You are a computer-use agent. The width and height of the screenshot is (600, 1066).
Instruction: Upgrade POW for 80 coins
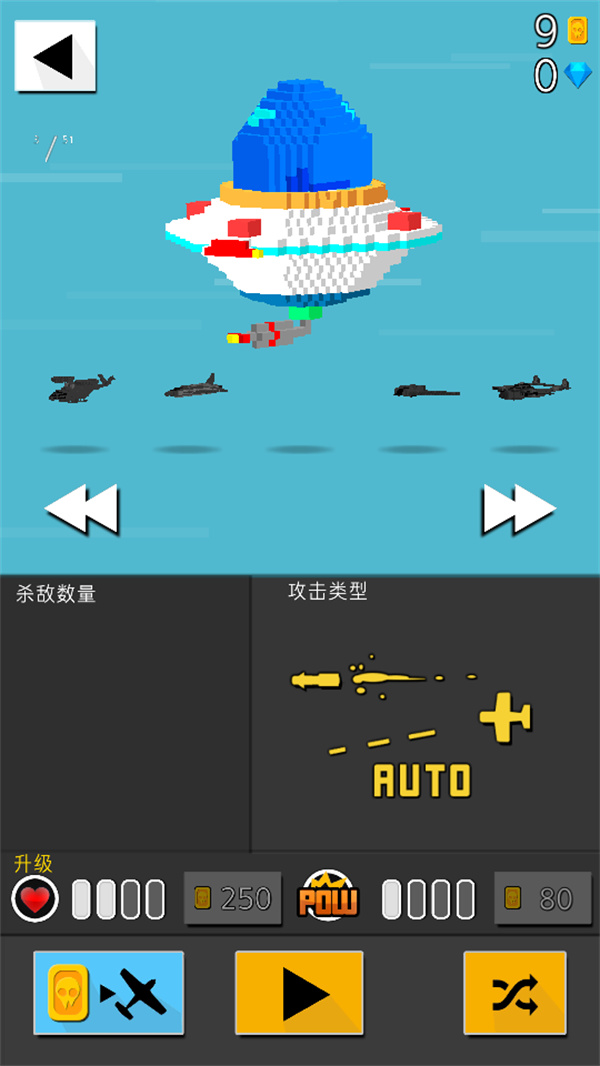click(542, 899)
